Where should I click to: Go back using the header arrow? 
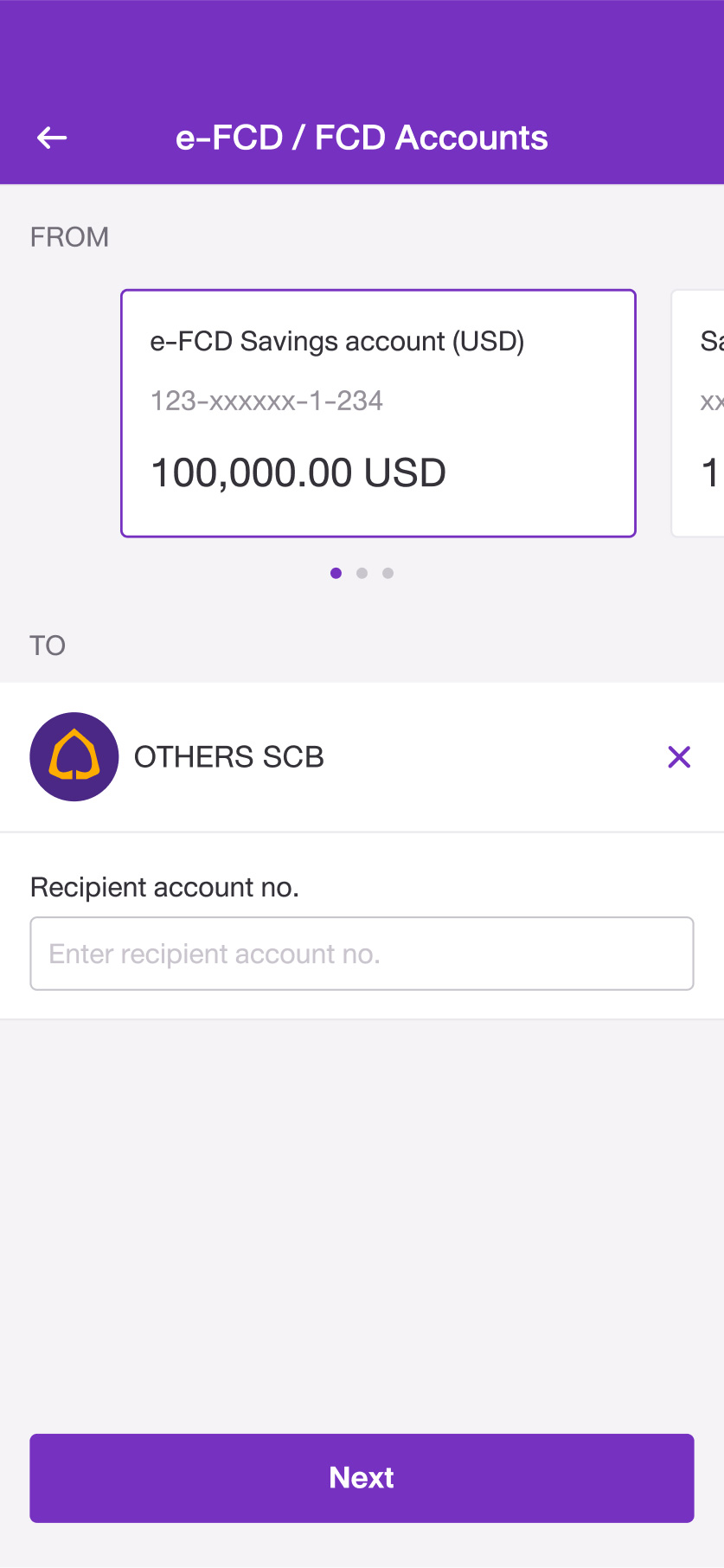point(52,138)
